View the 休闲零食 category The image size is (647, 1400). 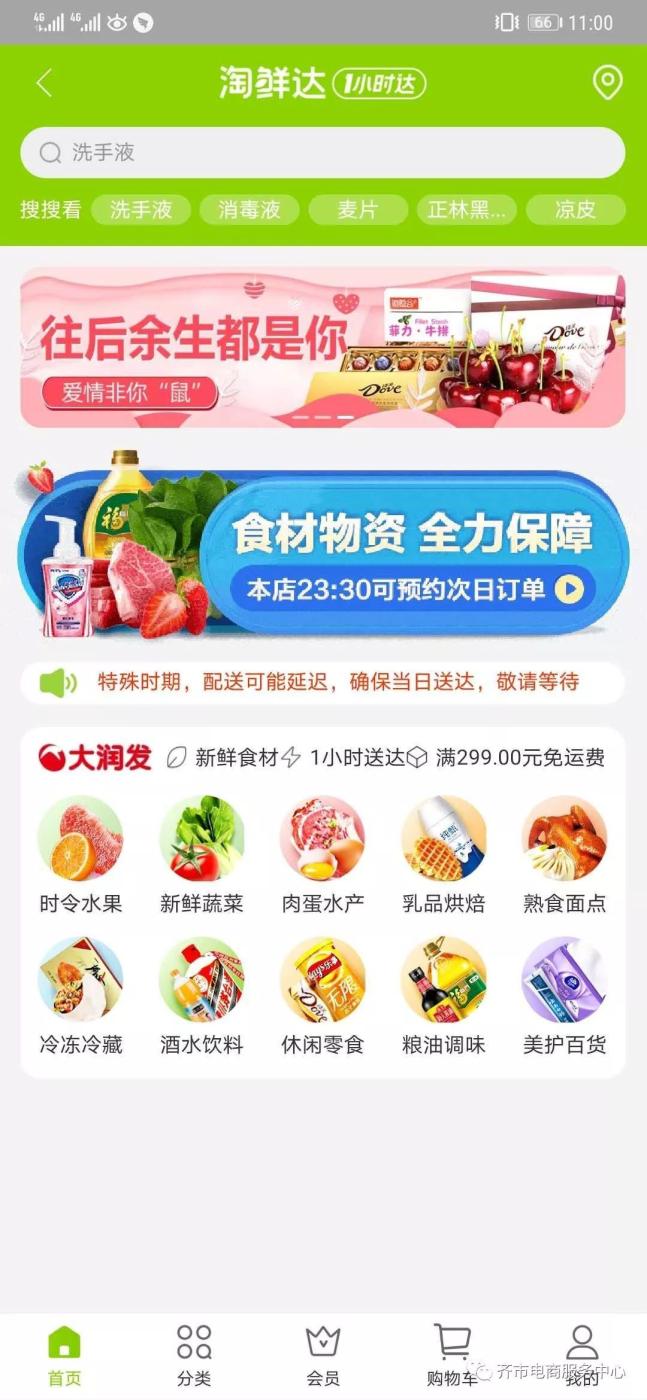click(322, 997)
